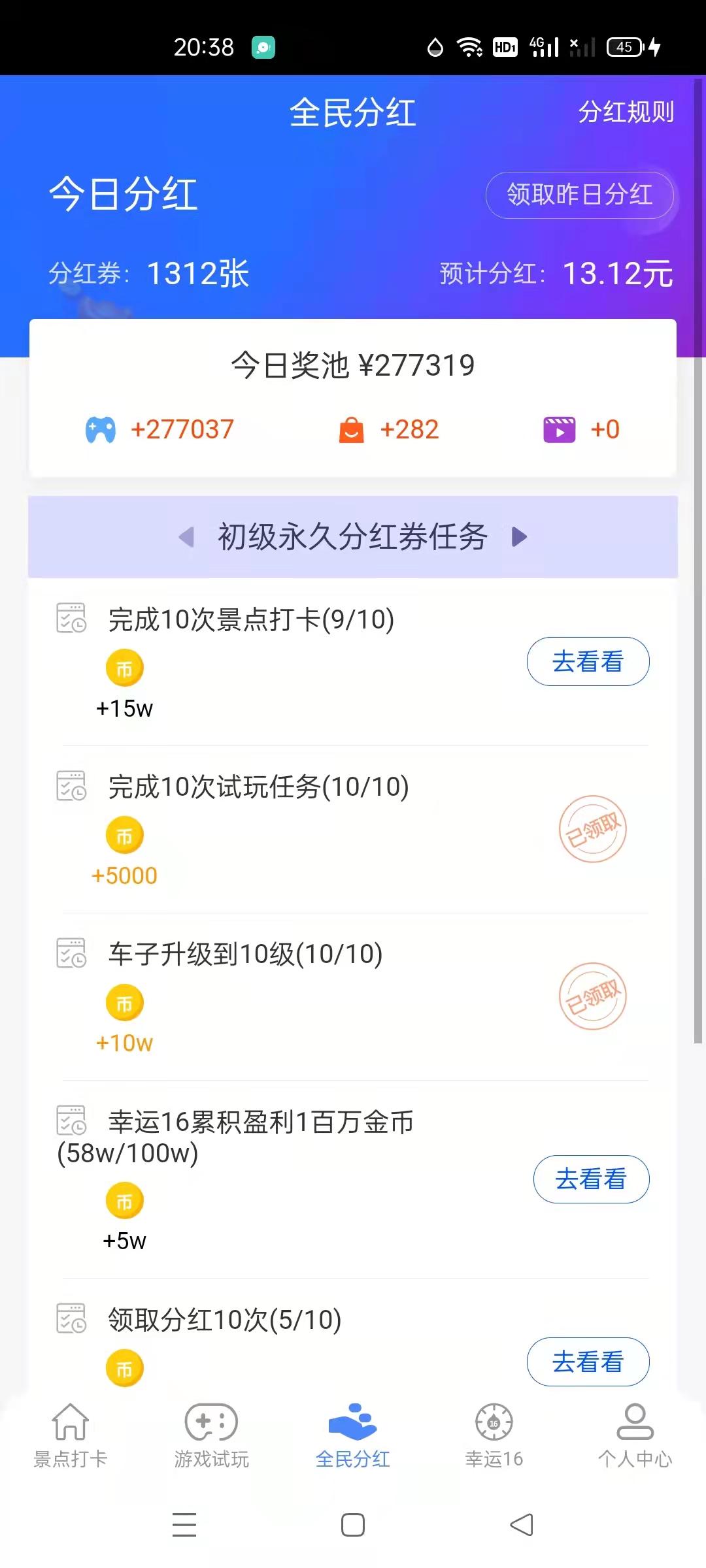Viewport: 706px width, 1568px height.
Task: Open the 幸运16 tab
Action: (x=494, y=1435)
